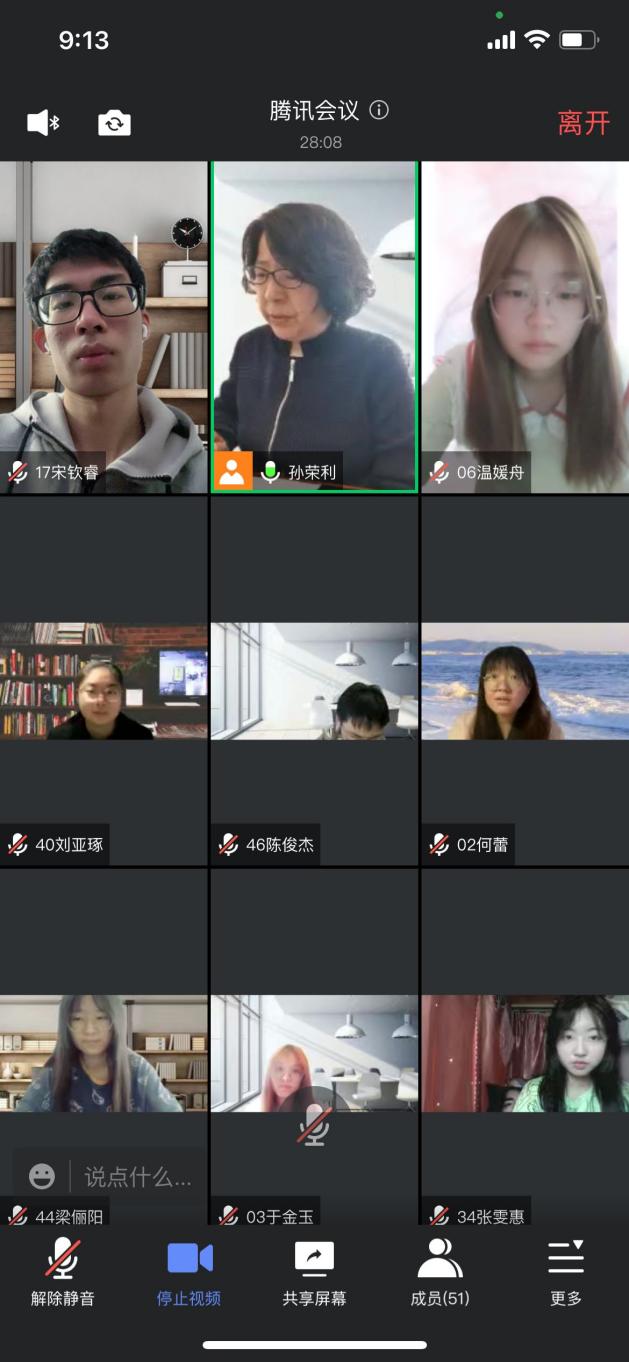The image size is (629, 1362).
Task: Unmute microphone with 解除静音
Action: (x=63, y=1271)
